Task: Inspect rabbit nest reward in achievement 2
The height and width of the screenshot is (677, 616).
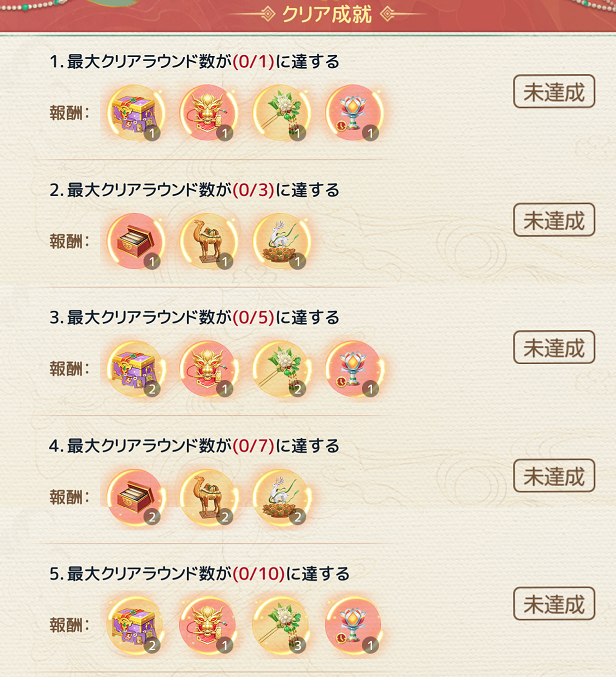Action: click(280, 240)
